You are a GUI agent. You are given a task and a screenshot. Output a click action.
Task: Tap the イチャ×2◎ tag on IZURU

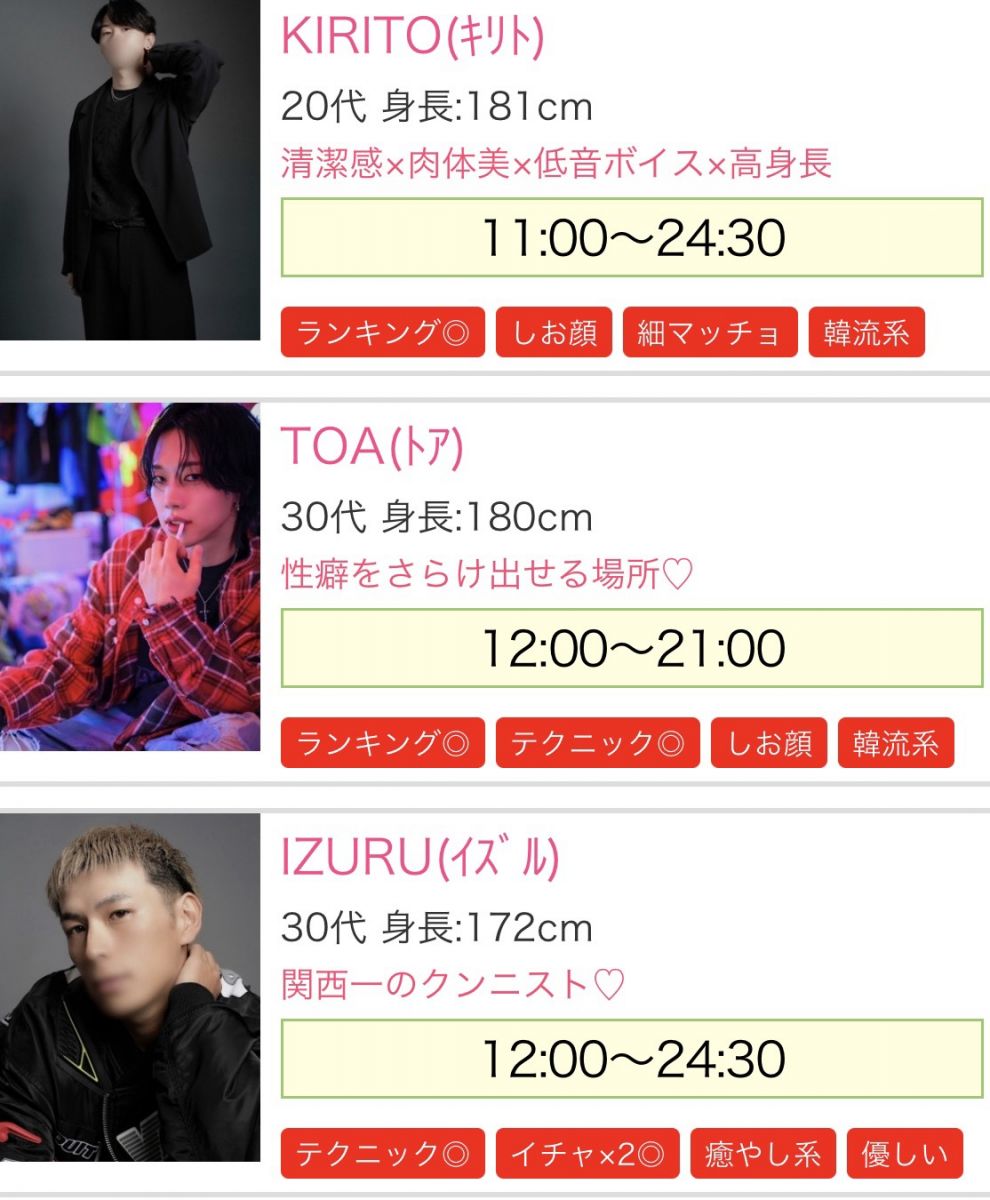[x=587, y=1154]
